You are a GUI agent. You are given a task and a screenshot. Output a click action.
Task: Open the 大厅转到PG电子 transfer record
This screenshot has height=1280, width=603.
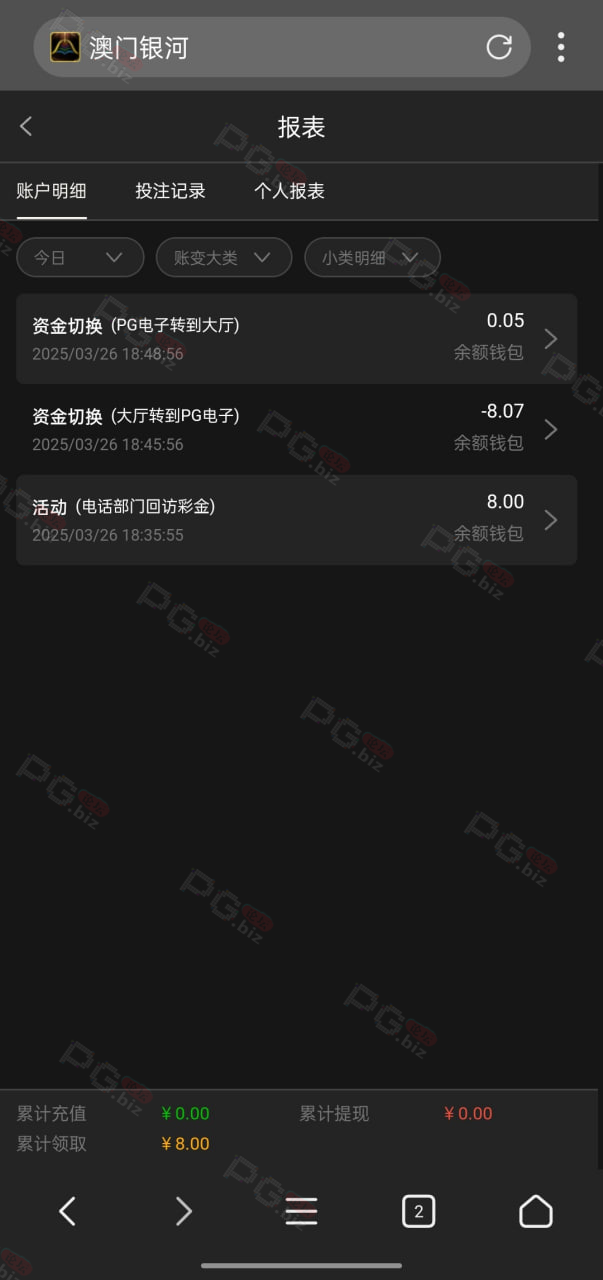point(296,429)
